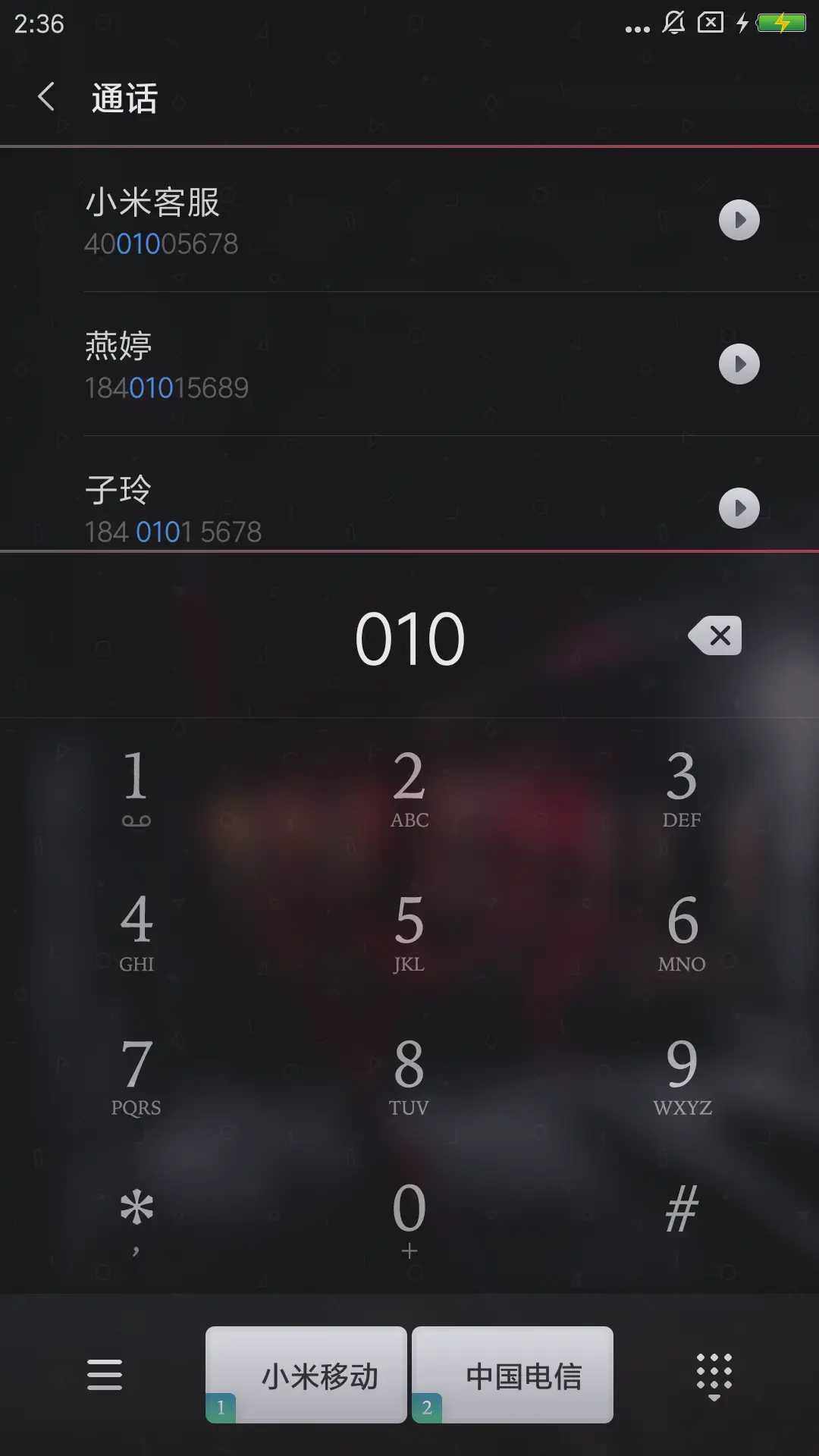The width and height of the screenshot is (819, 1456).
Task: Tap the back arrow to leave 通话
Action: tap(45, 98)
